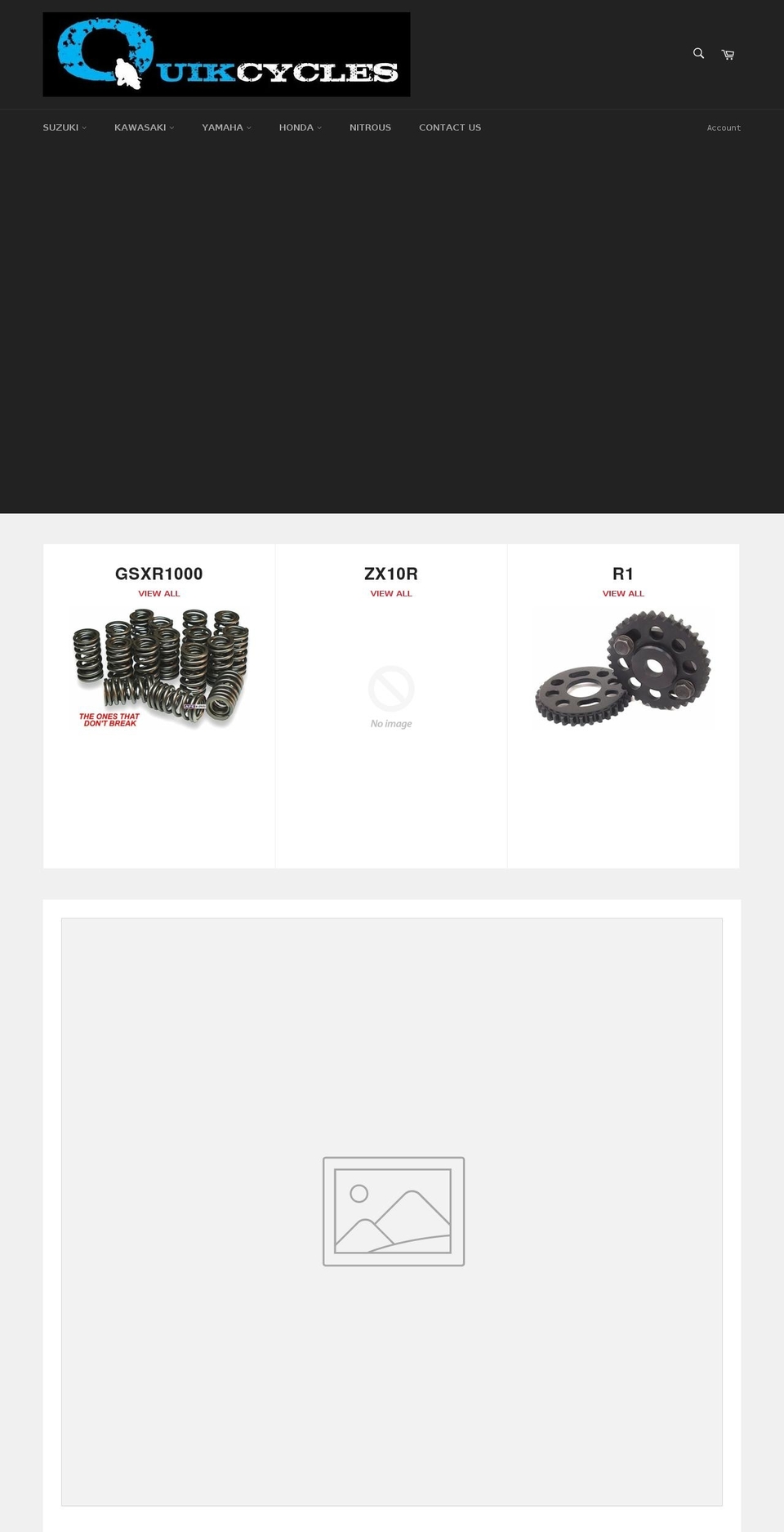Click the cam gears image under R1
784x1532 pixels.
[622, 668]
